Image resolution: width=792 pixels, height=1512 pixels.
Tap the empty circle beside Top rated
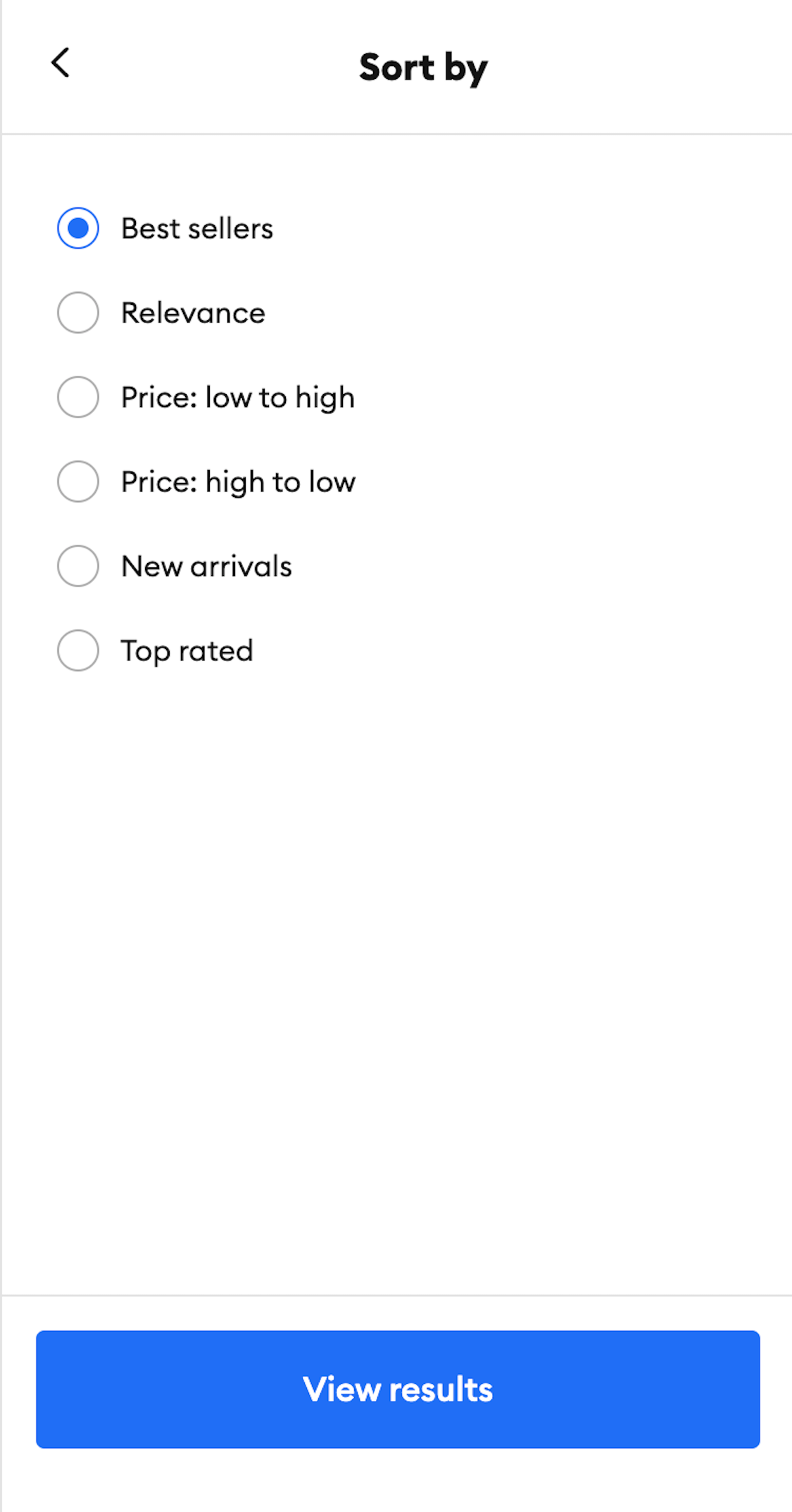[77, 650]
